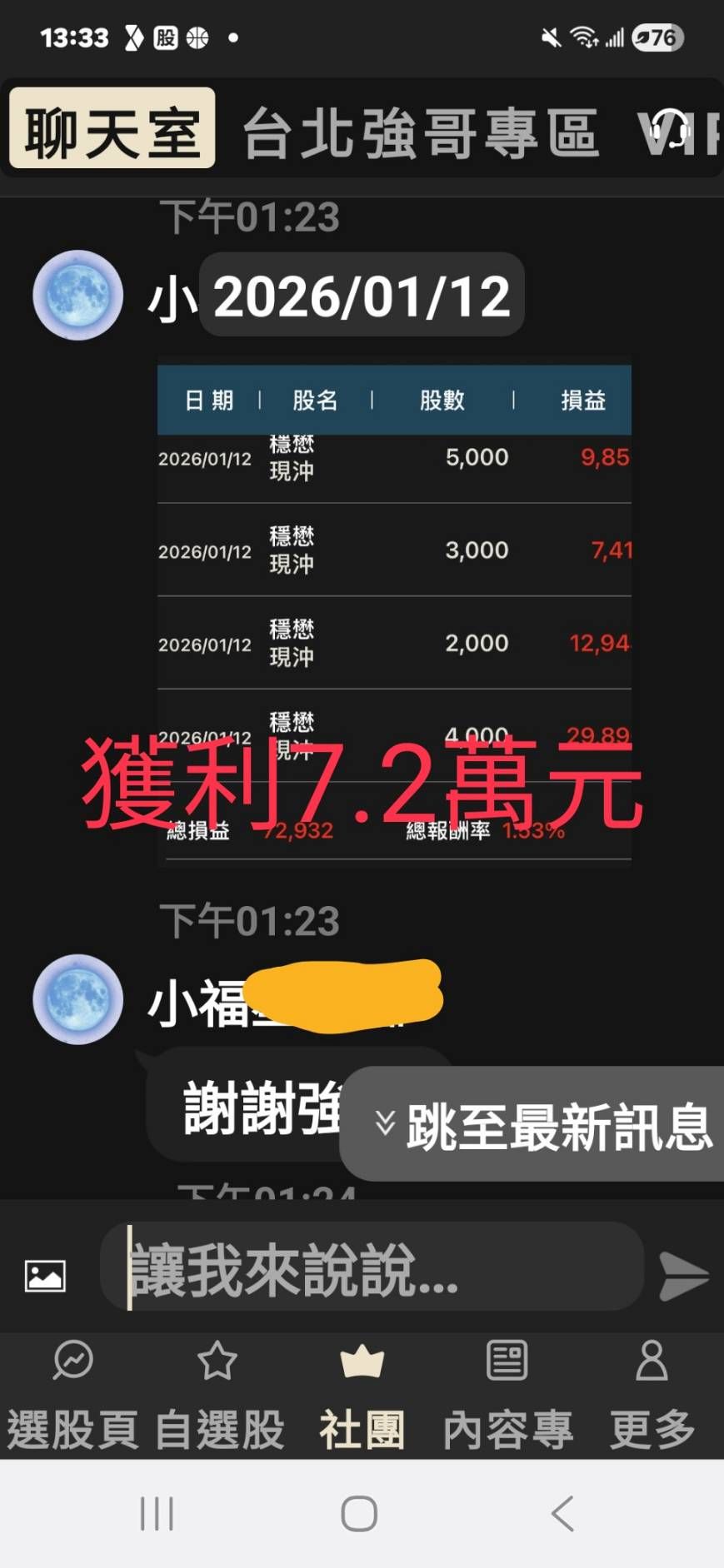The width and height of the screenshot is (724, 1568).
Task: Focus the 讓我來說說 message field
Action: [372, 1267]
